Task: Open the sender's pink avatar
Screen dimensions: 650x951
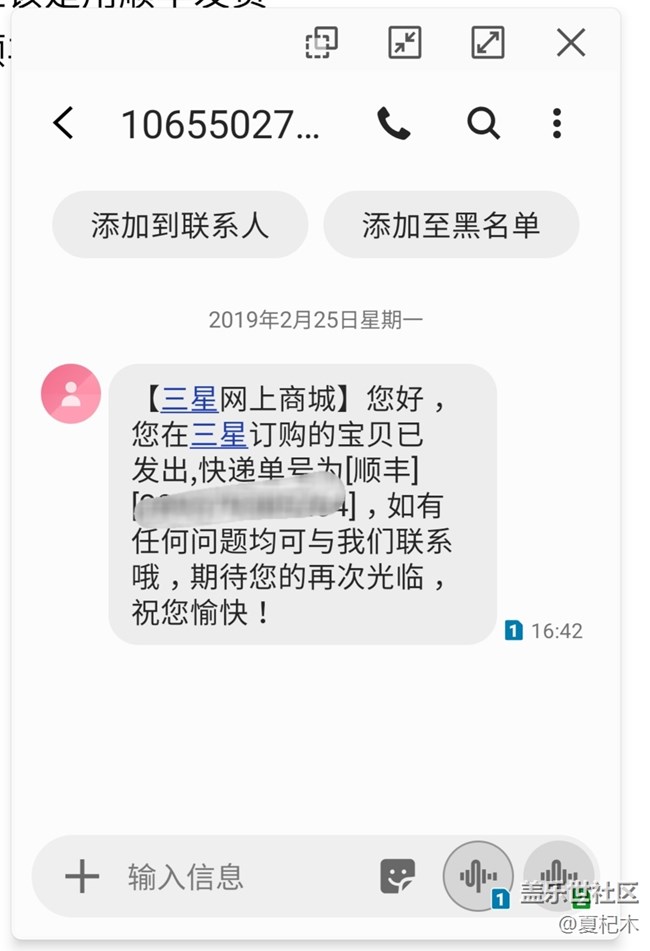Action: click(71, 394)
